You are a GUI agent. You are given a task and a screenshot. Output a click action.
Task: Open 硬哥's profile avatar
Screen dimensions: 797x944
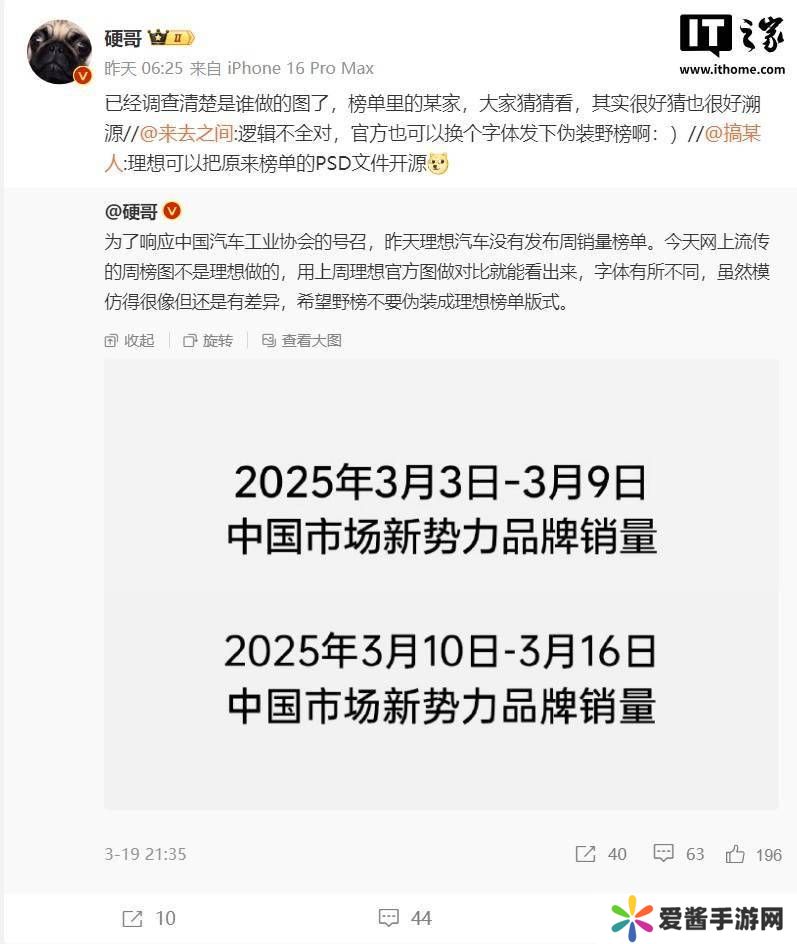60,52
